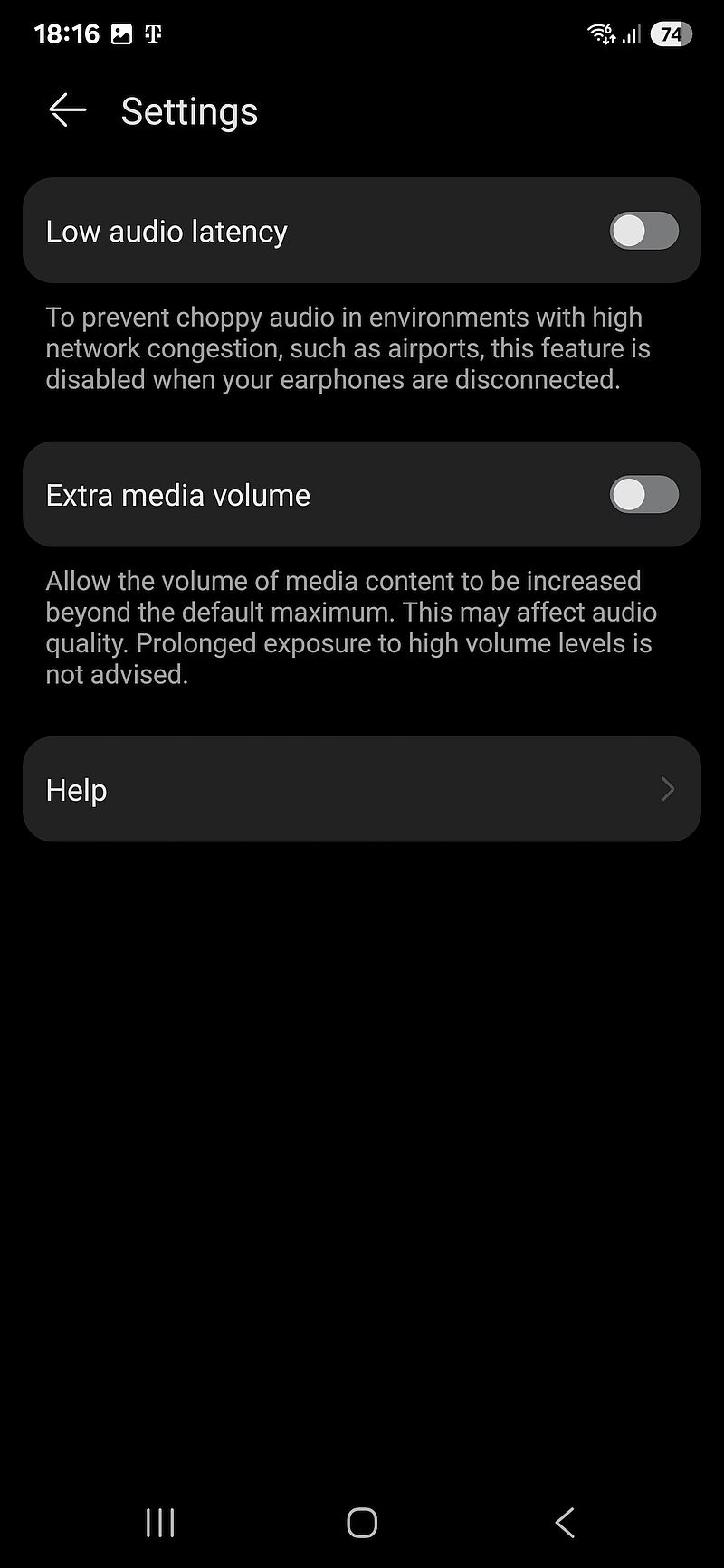Viewport: 724px width, 1568px height.
Task: Open recent apps from navigation bar
Action: [x=160, y=1523]
